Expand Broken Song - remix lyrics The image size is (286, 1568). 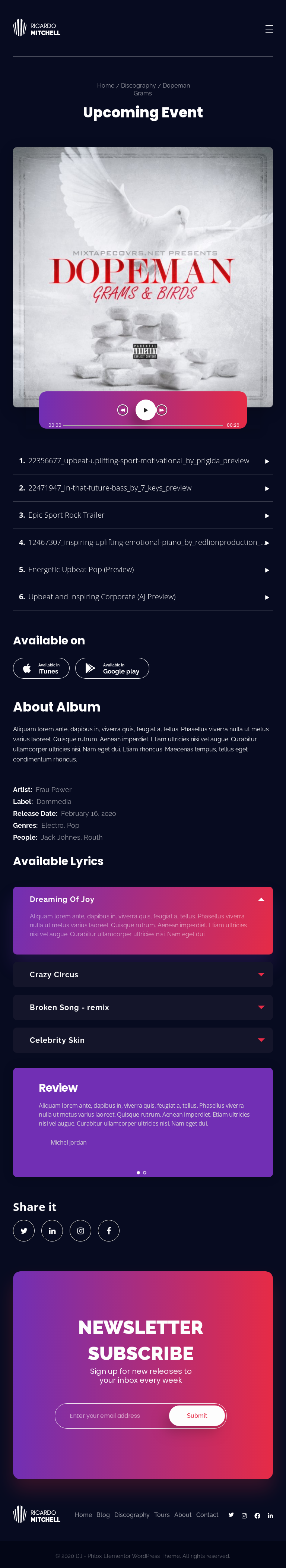click(x=261, y=1007)
